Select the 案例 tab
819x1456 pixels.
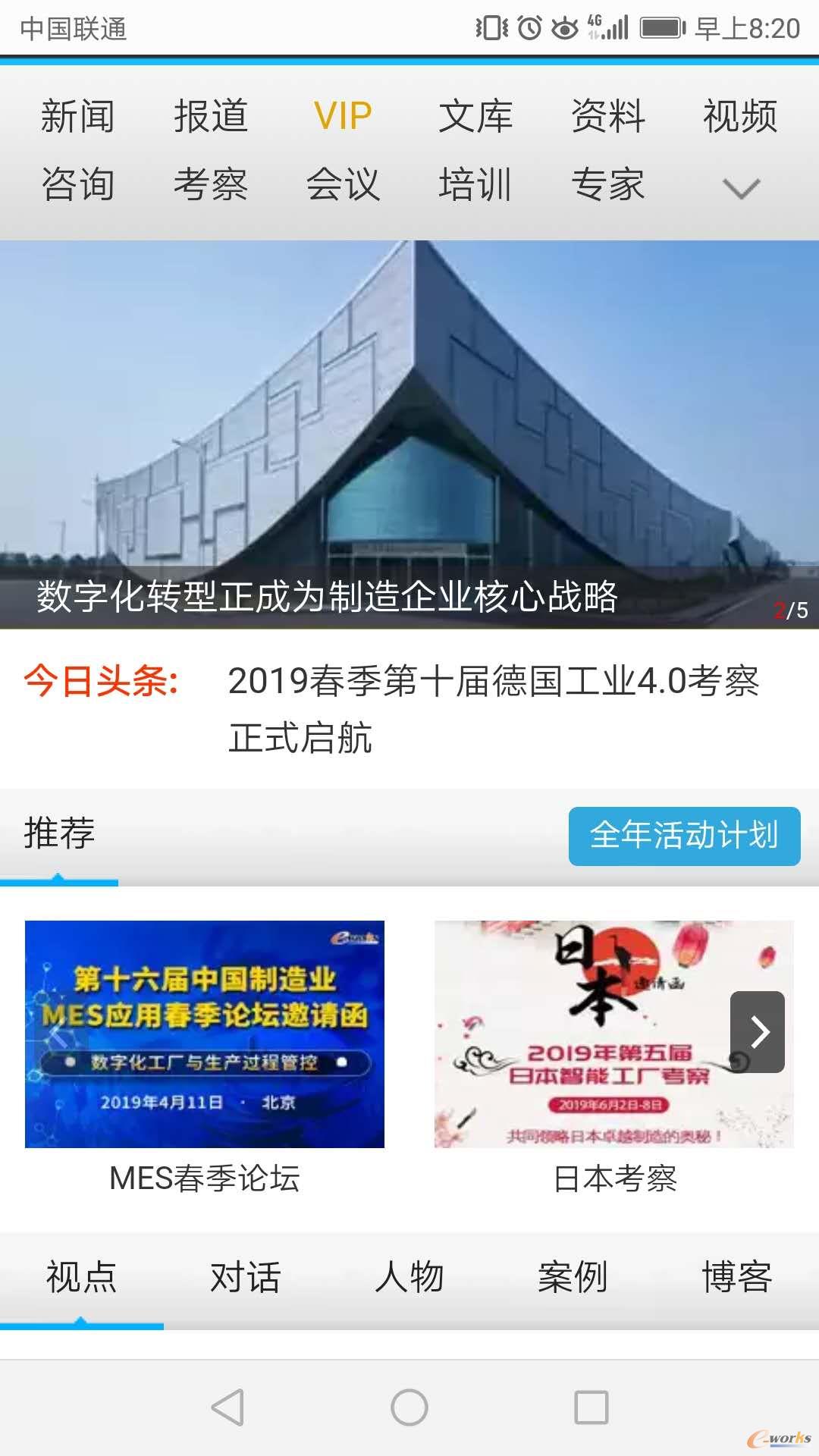pos(573,1277)
